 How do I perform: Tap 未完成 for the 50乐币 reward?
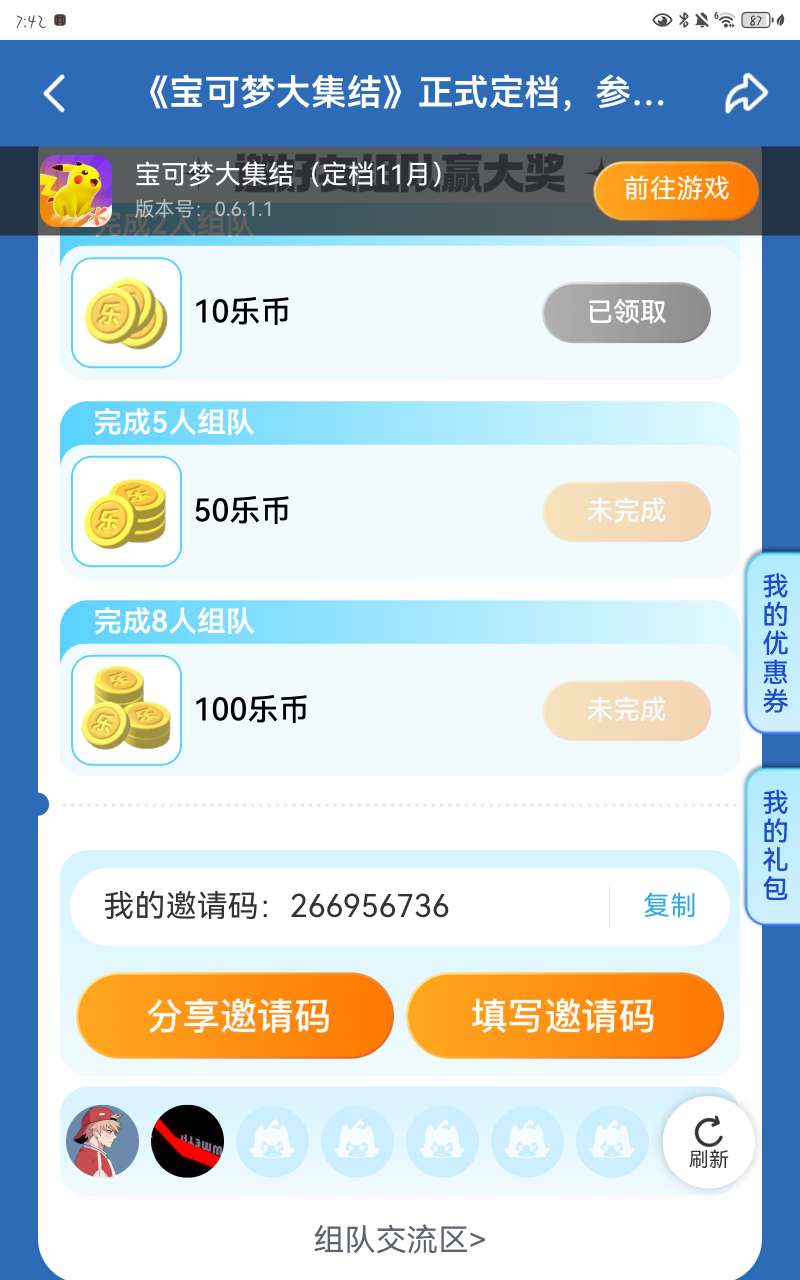tap(626, 511)
